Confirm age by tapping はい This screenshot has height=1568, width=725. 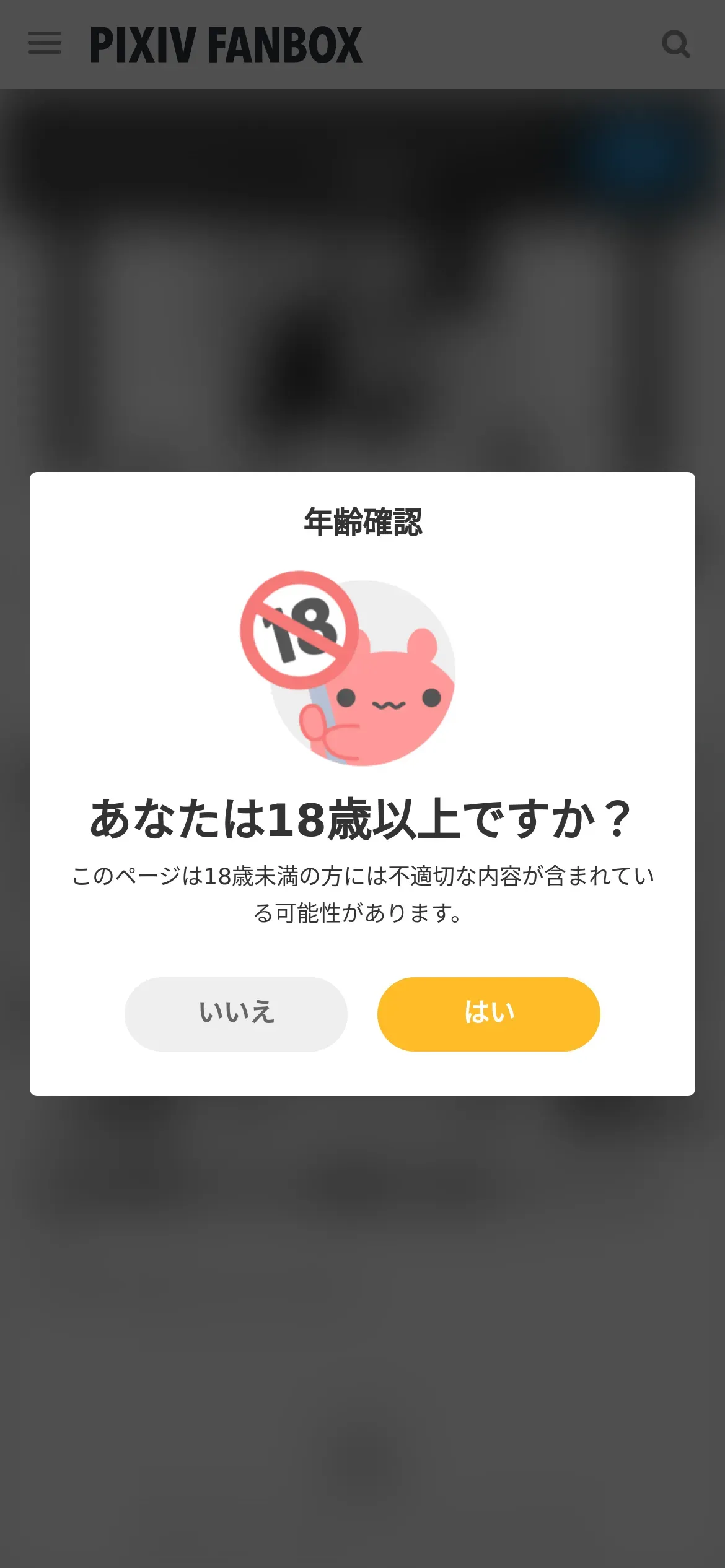(x=488, y=1014)
